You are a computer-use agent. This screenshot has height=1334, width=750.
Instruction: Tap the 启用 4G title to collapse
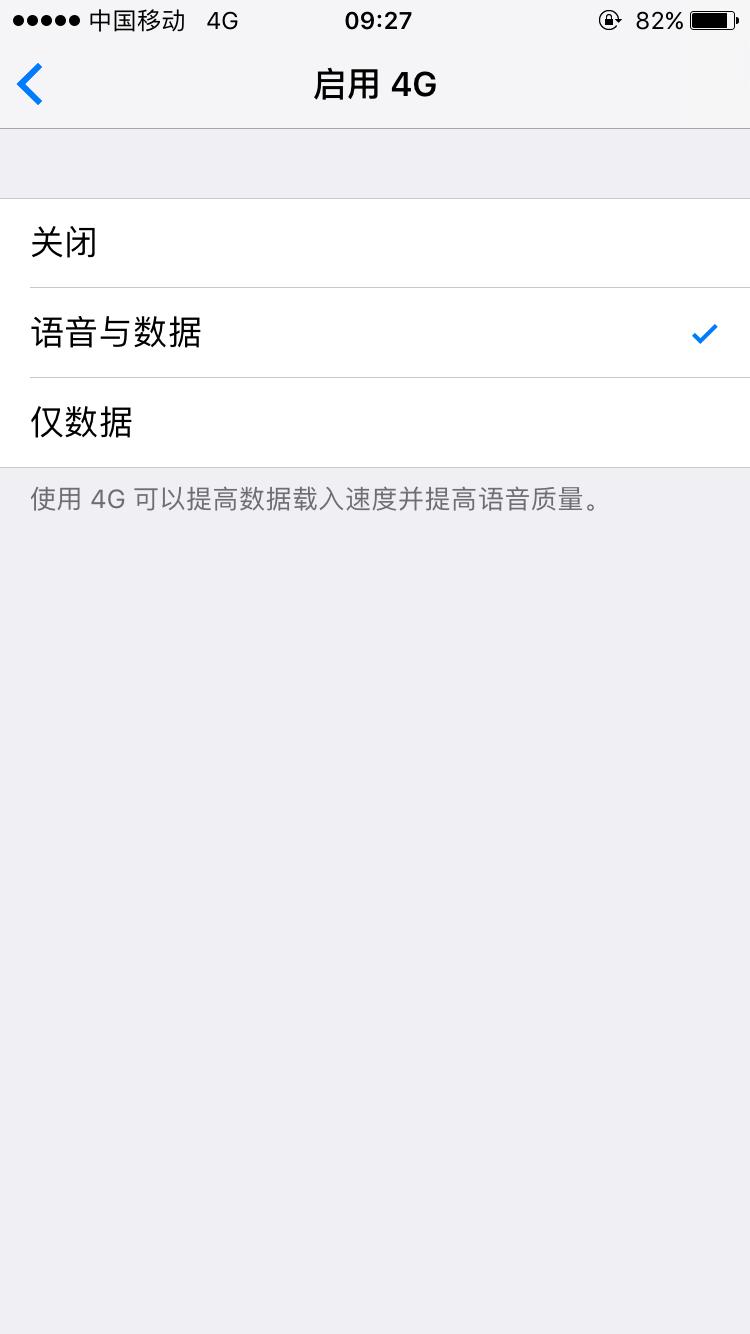click(x=375, y=84)
